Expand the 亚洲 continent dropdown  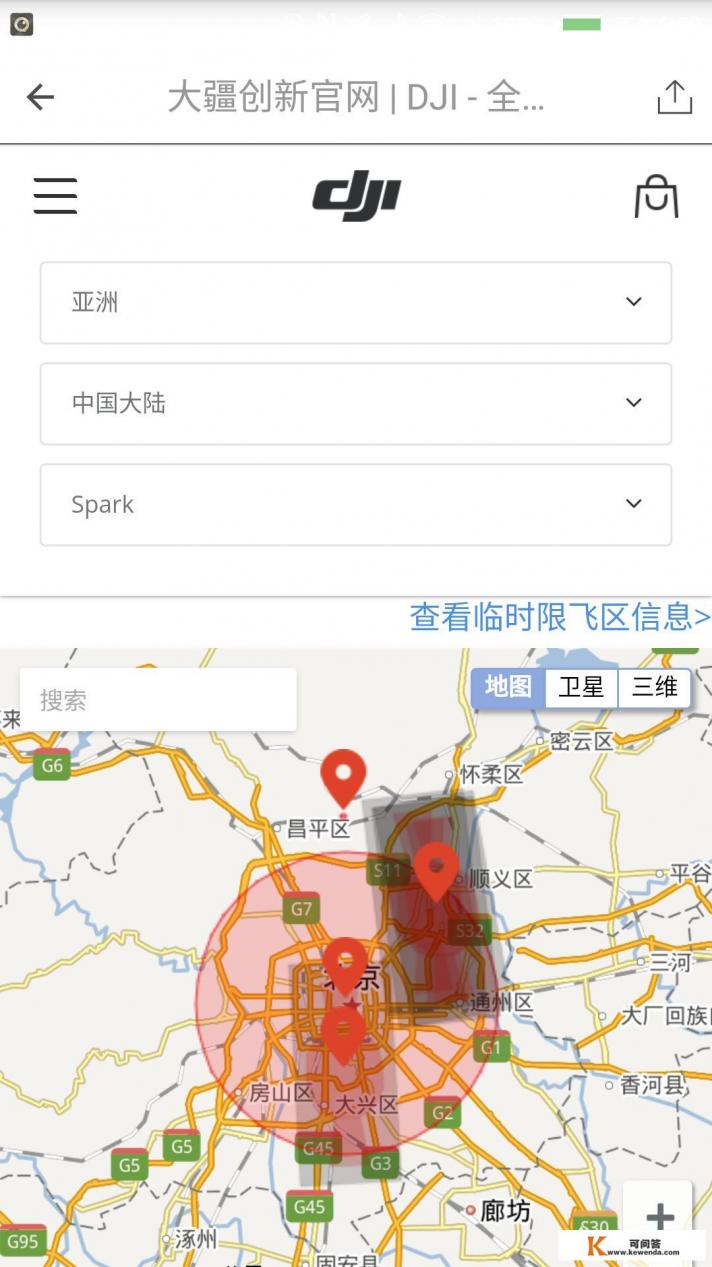(355, 303)
